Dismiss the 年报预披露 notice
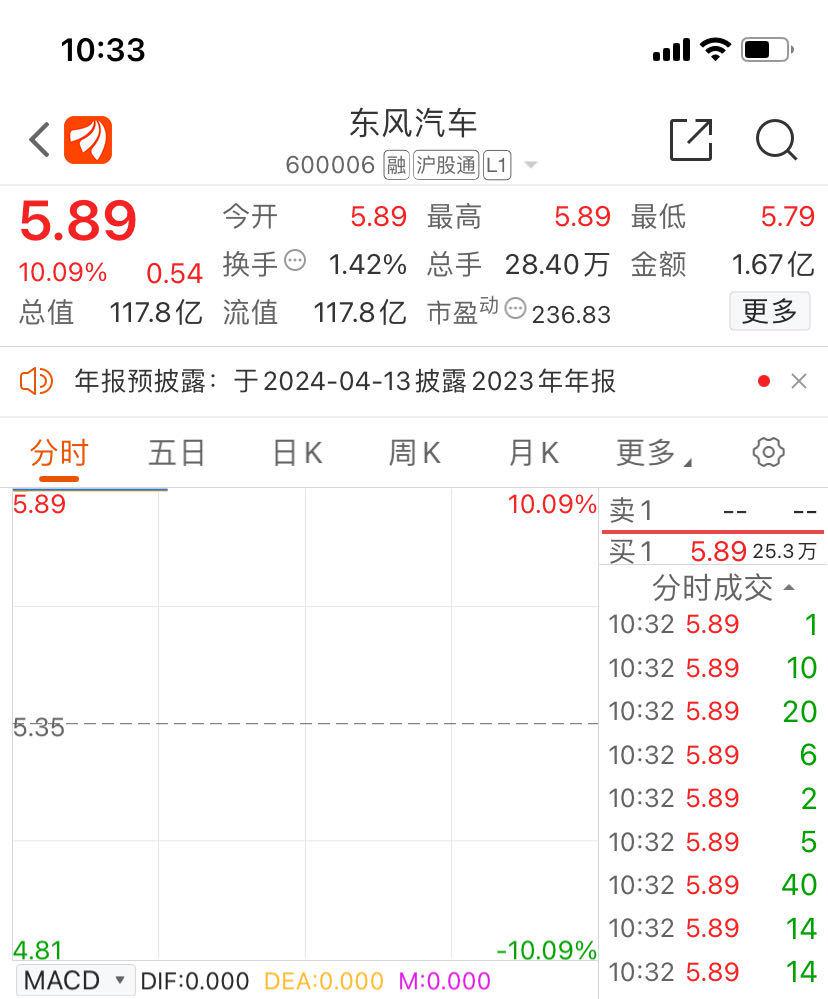Viewport: 828px width, 999px height. tap(798, 381)
